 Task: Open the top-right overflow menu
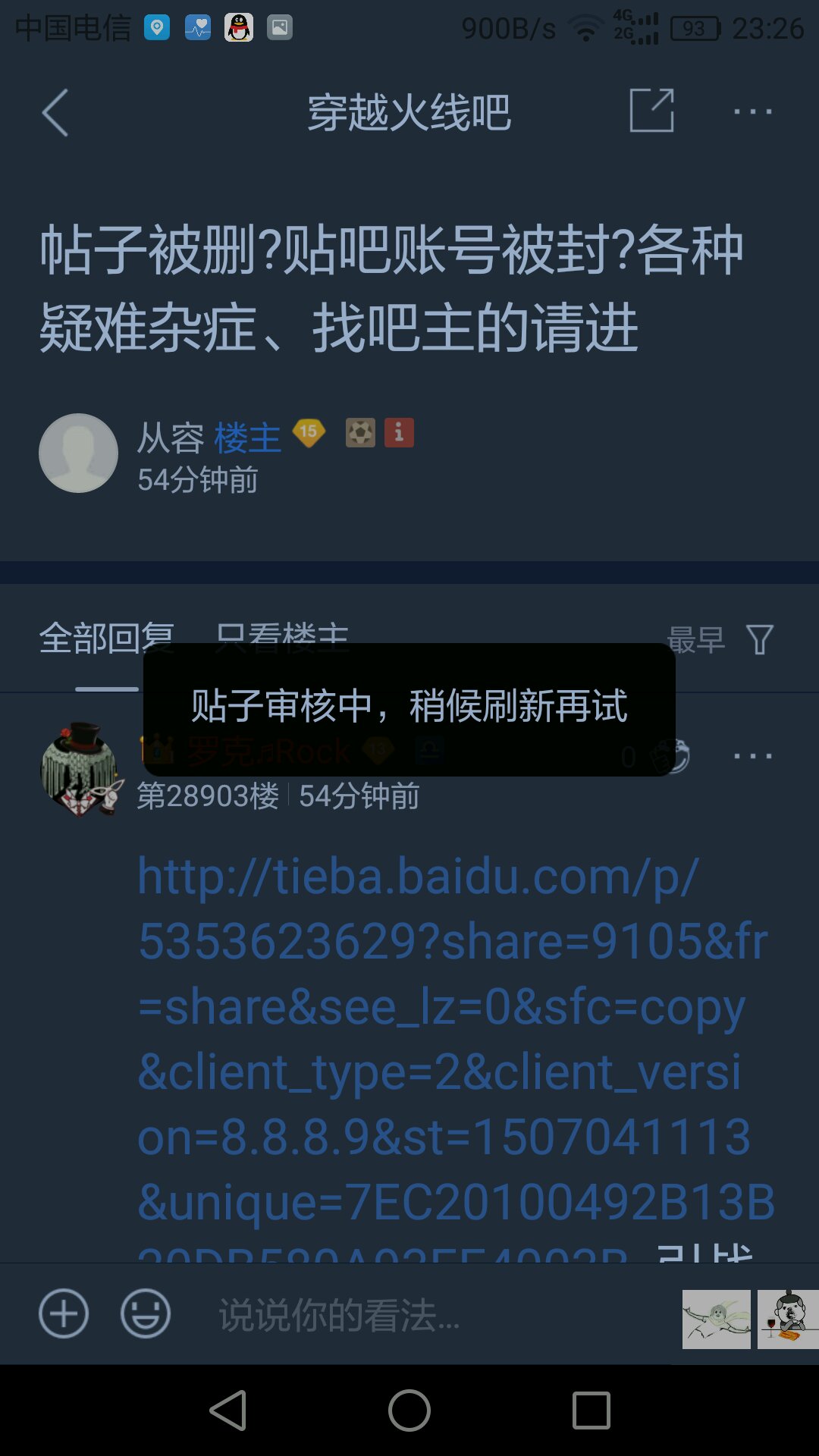pos(752,111)
